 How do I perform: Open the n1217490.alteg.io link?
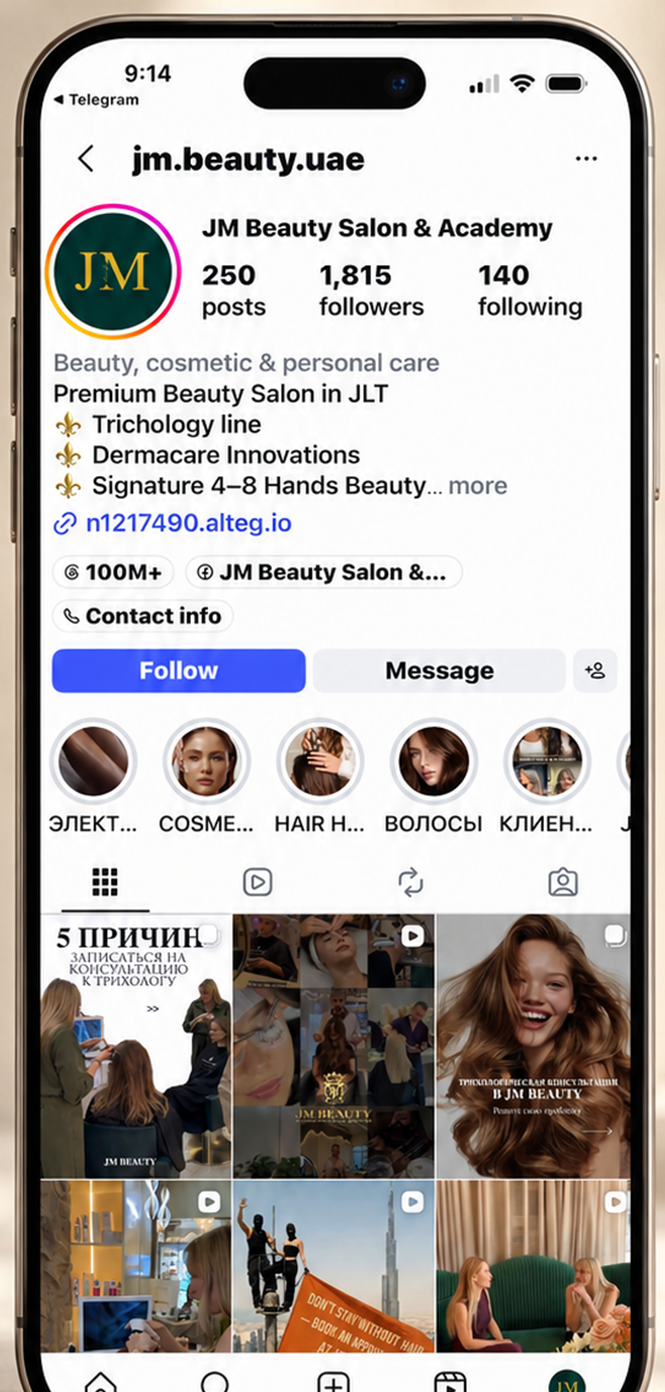coord(173,523)
